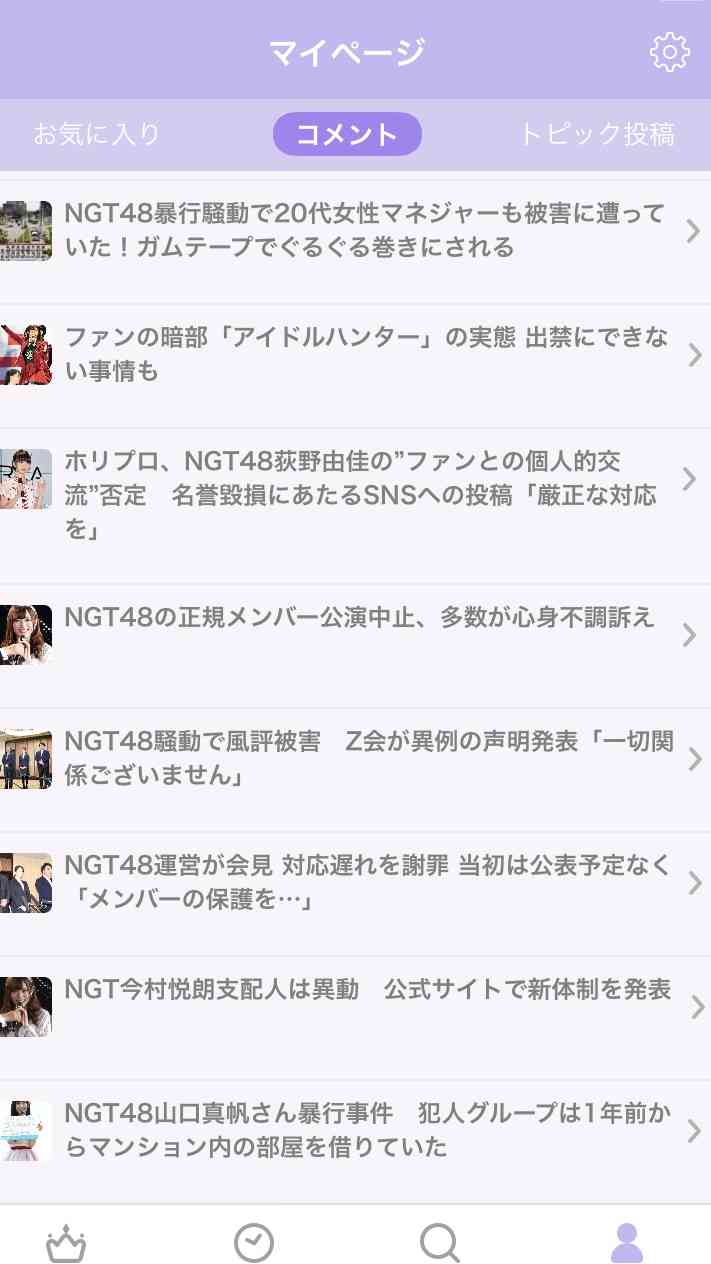Image resolution: width=711 pixels, height=1264 pixels.
Task: Switch to the トピック投稿 tab
Action: [x=596, y=135]
